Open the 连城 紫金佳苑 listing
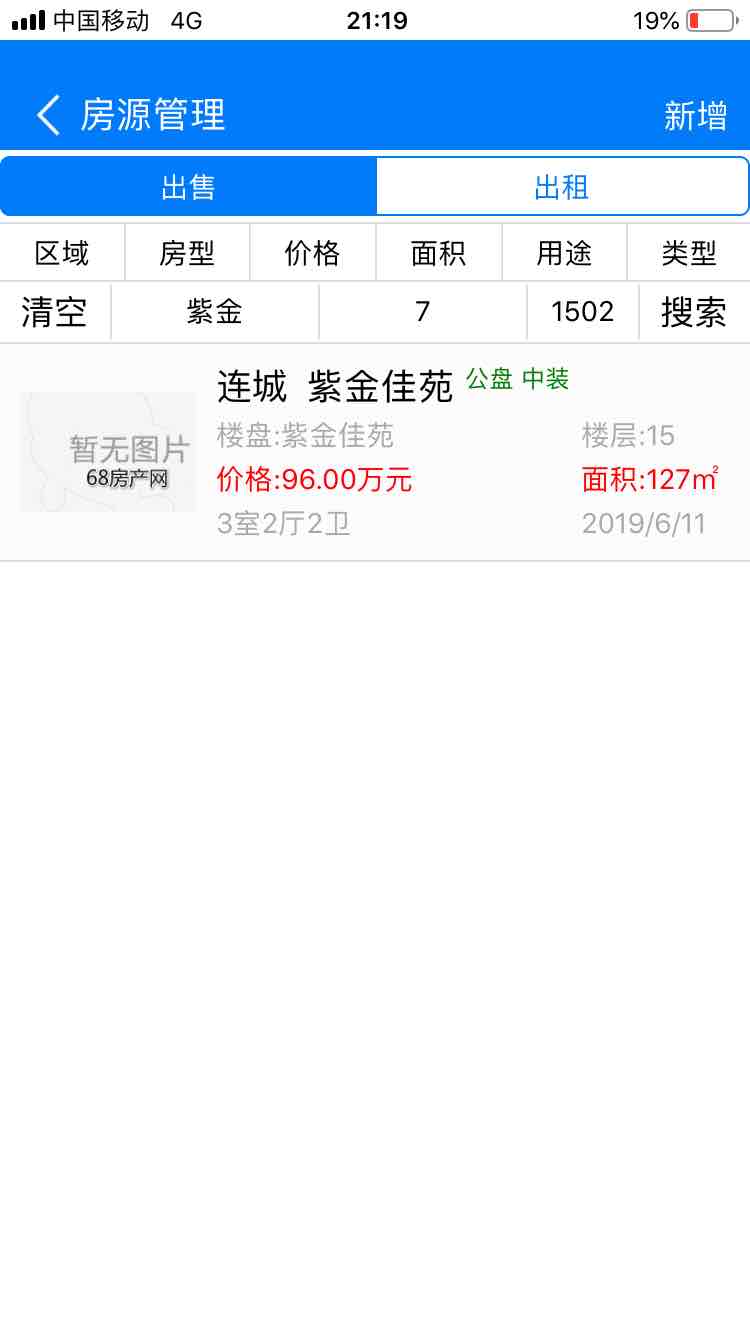750x1334 pixels. click(x=375, y=453)
